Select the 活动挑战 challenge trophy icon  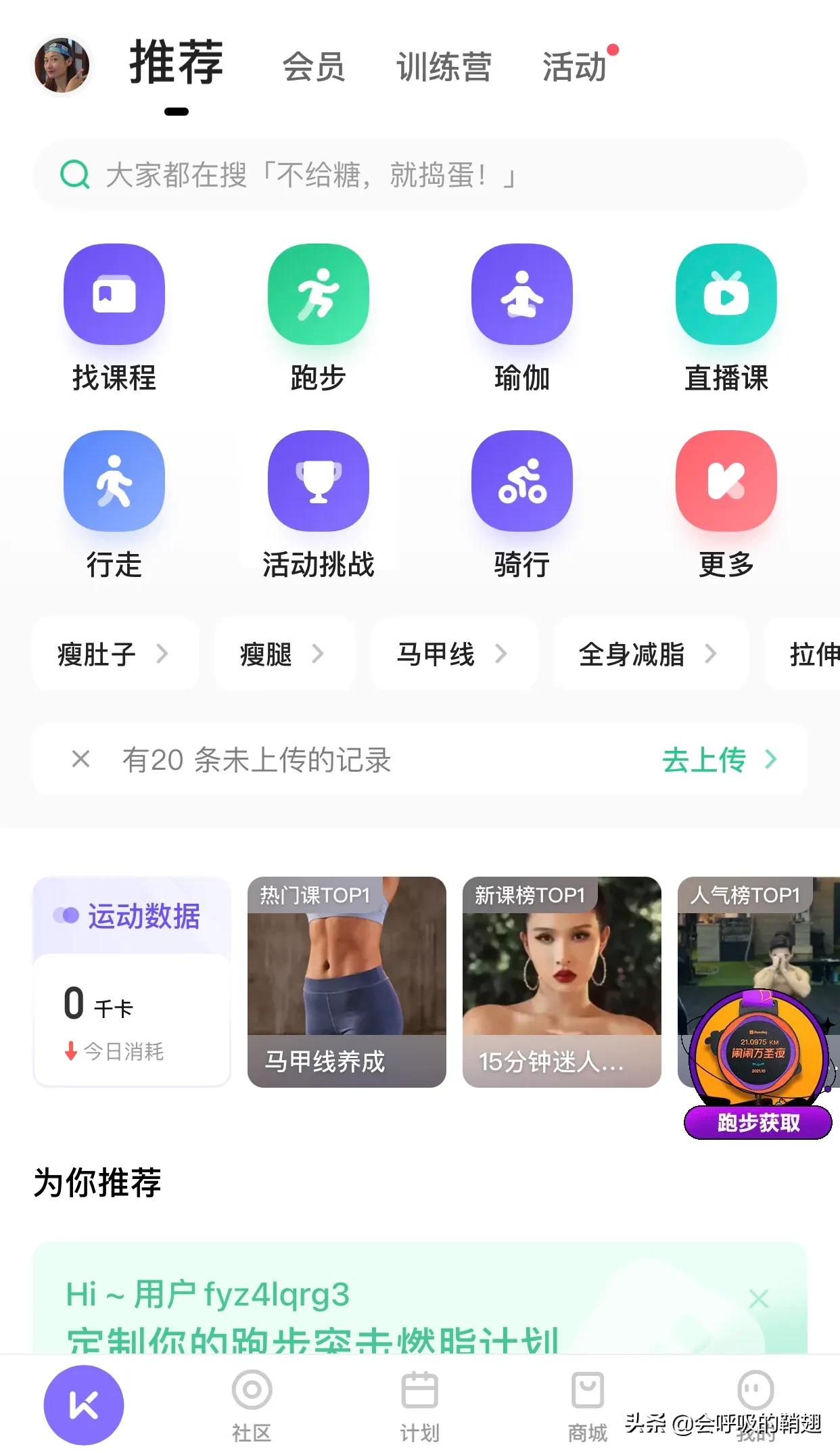point(319,480)
